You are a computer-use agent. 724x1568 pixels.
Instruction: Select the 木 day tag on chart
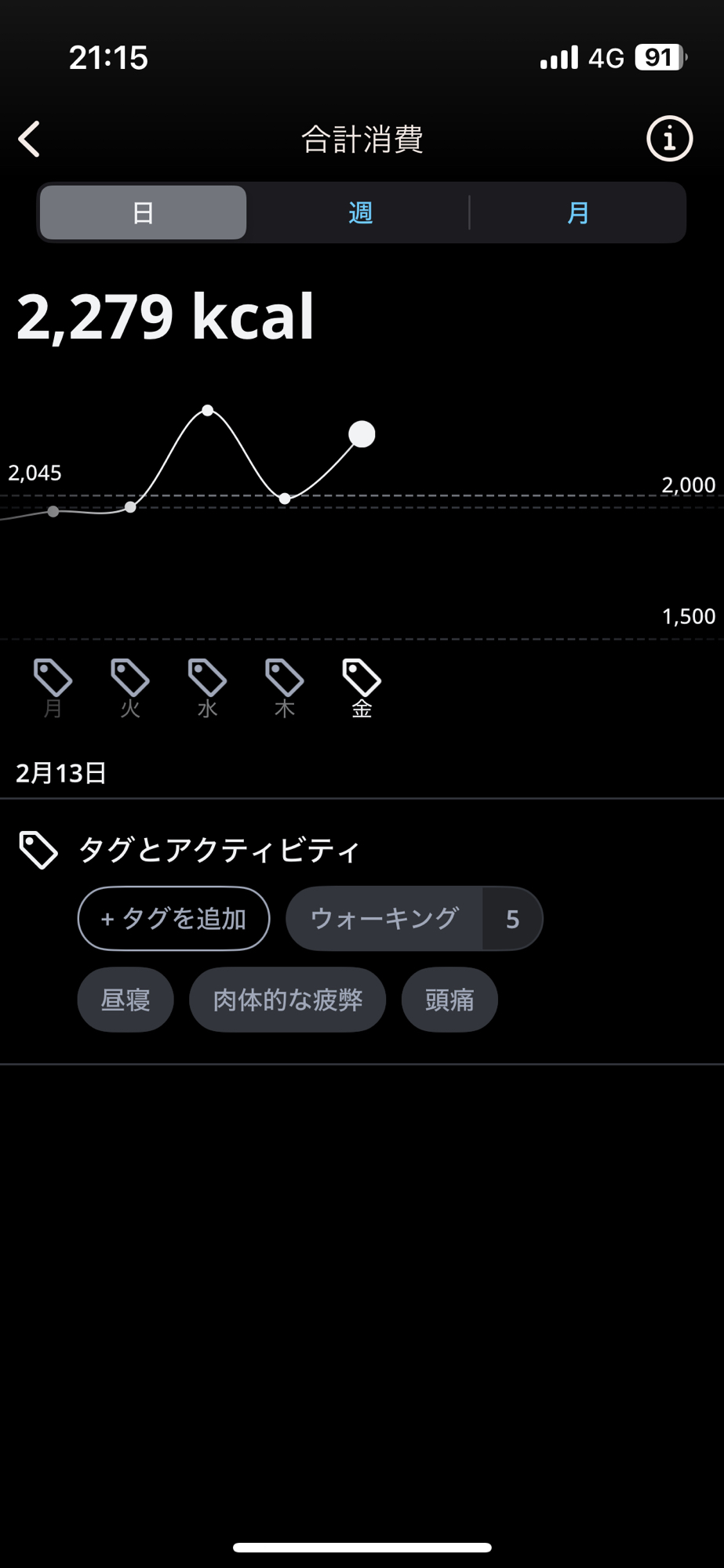284,687
